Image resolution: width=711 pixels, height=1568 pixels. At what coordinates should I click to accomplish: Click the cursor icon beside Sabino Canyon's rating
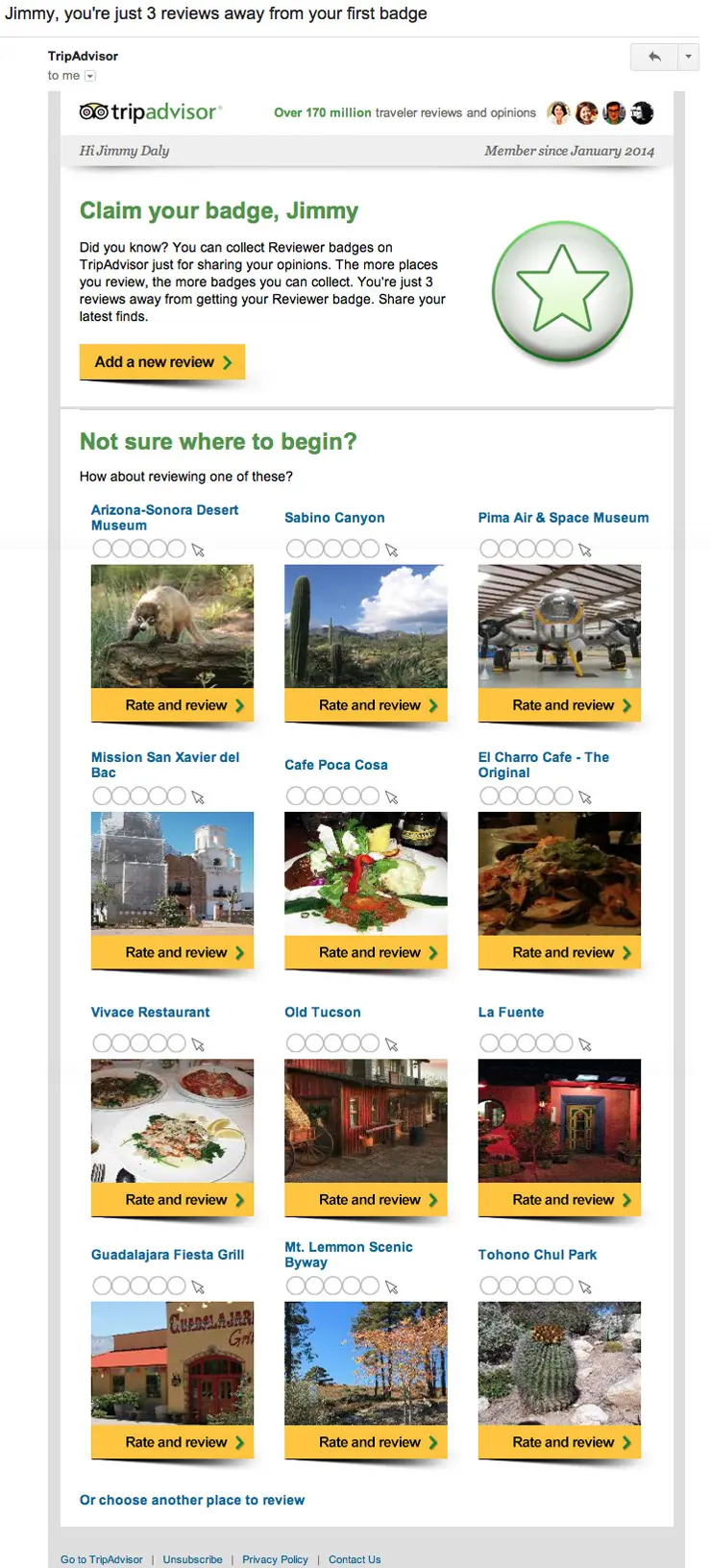(x=391, y=550)
